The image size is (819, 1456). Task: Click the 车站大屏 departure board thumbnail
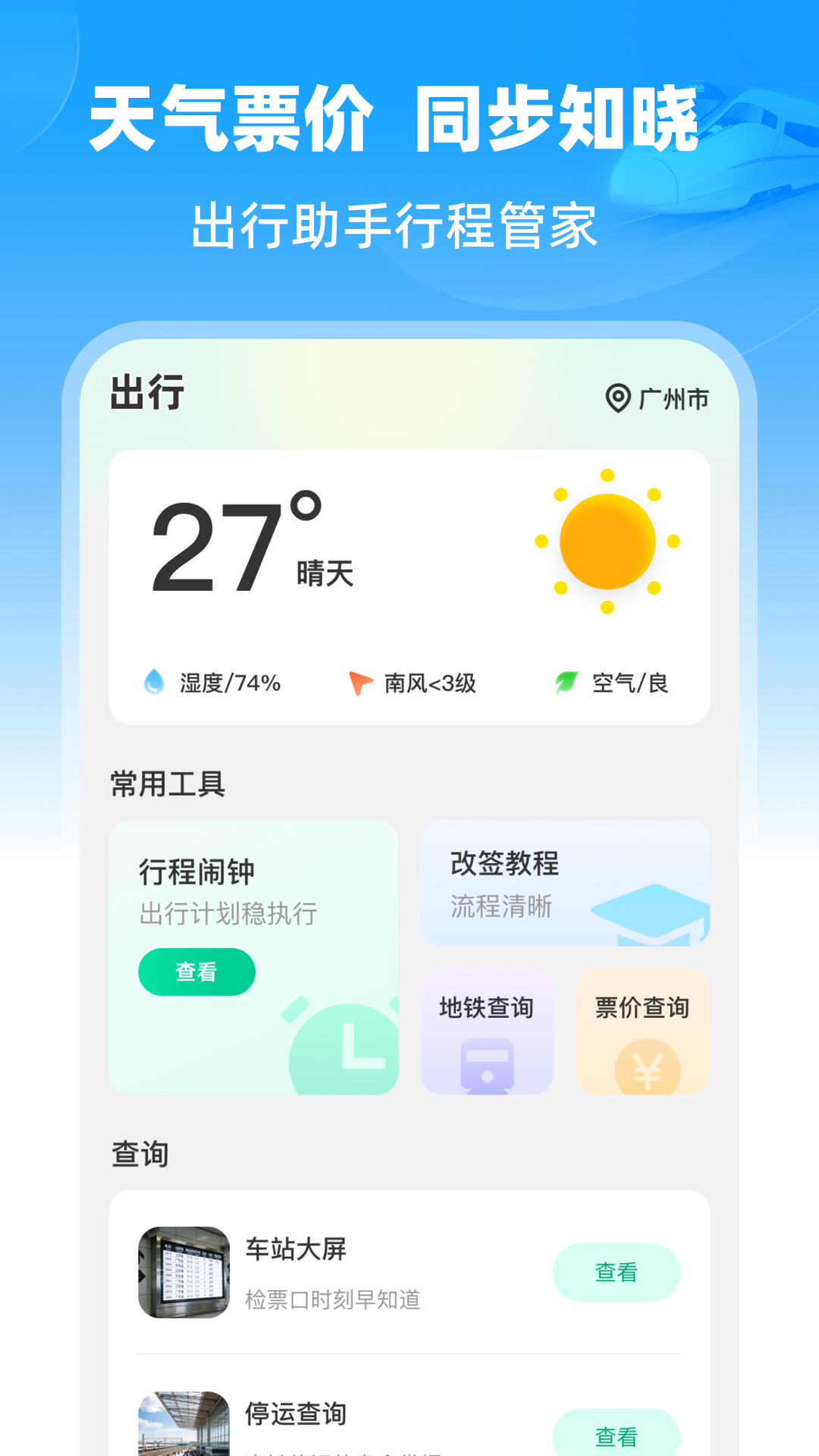[x=184, y=1272]
